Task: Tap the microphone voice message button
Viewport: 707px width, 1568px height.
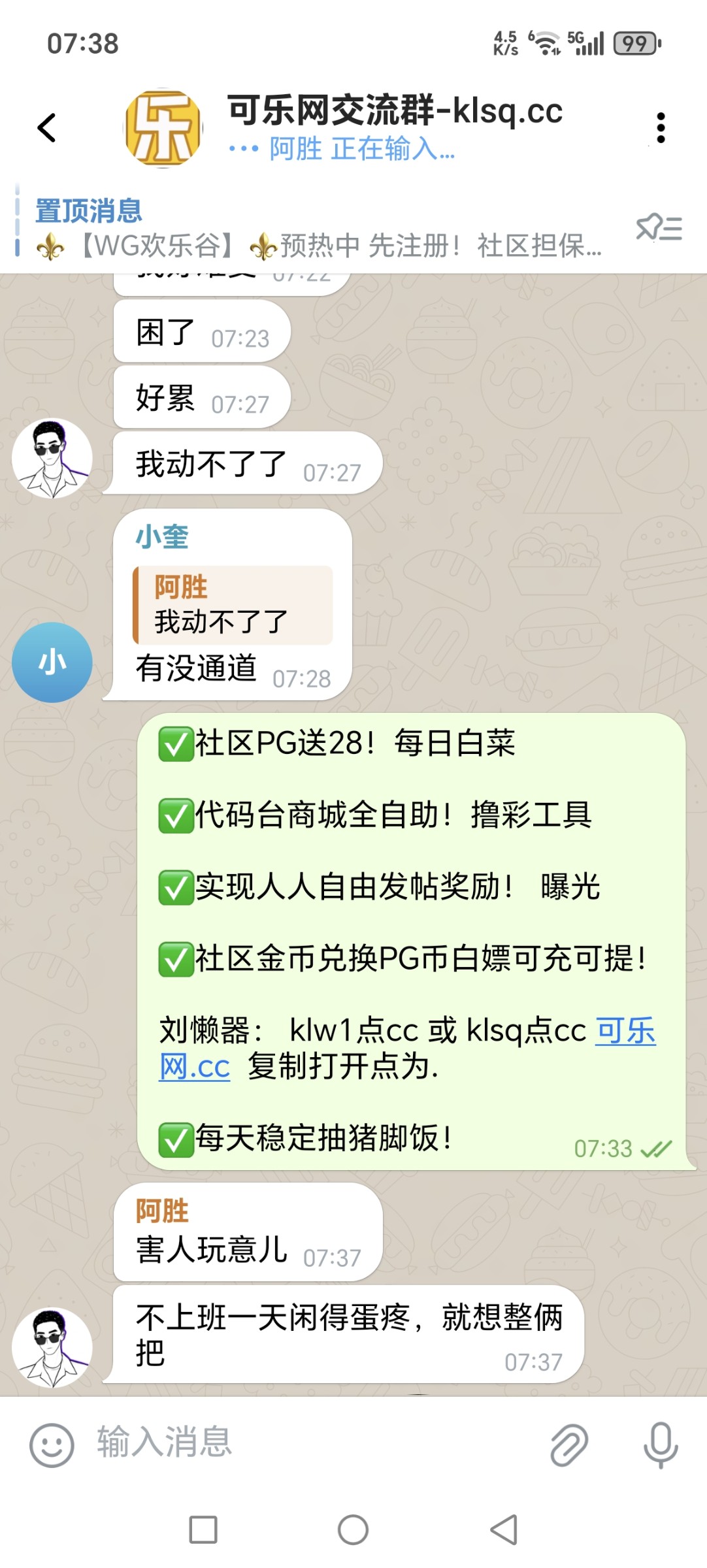Action: tap(661, 1445)
